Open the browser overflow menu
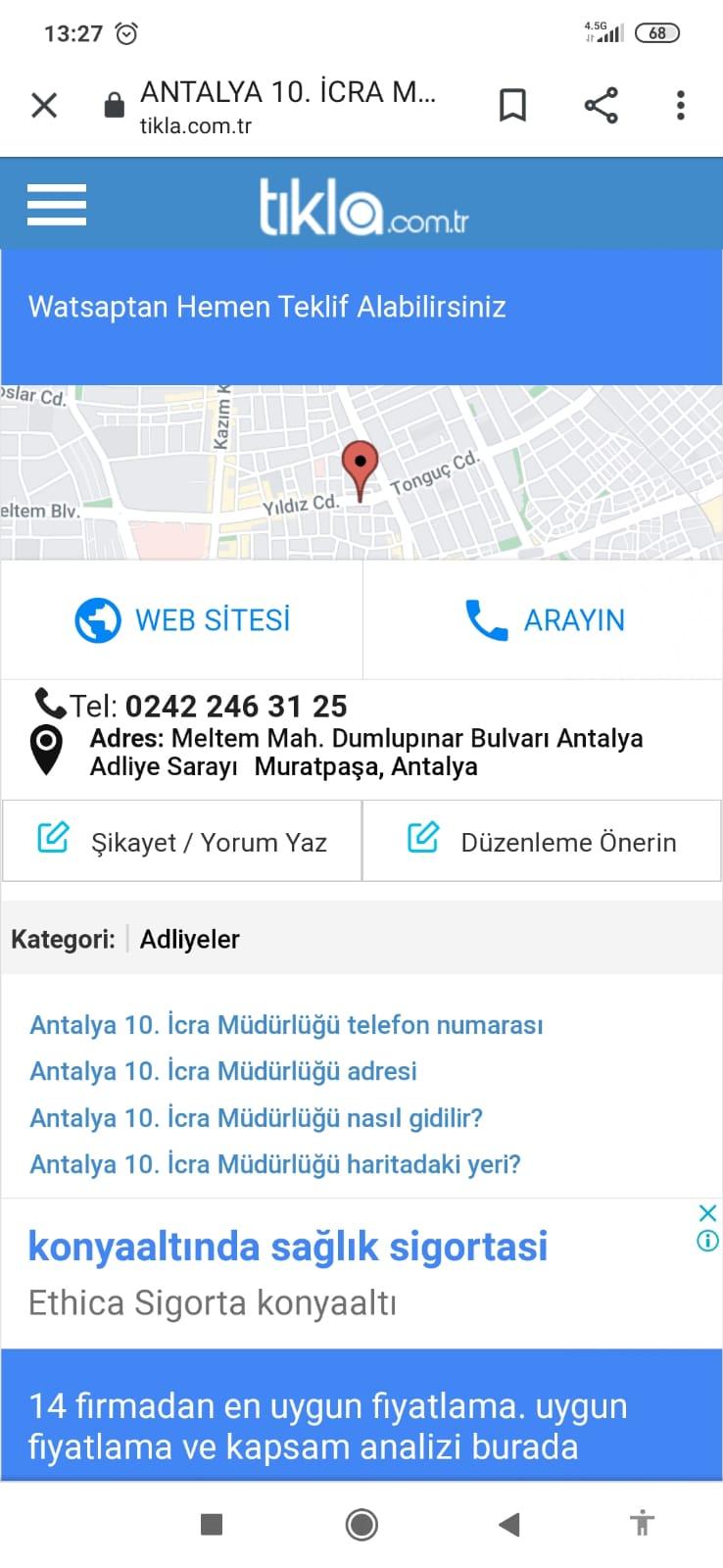Image resolution: width=723 pixels, height=1568 pixels. click(680, 105)
